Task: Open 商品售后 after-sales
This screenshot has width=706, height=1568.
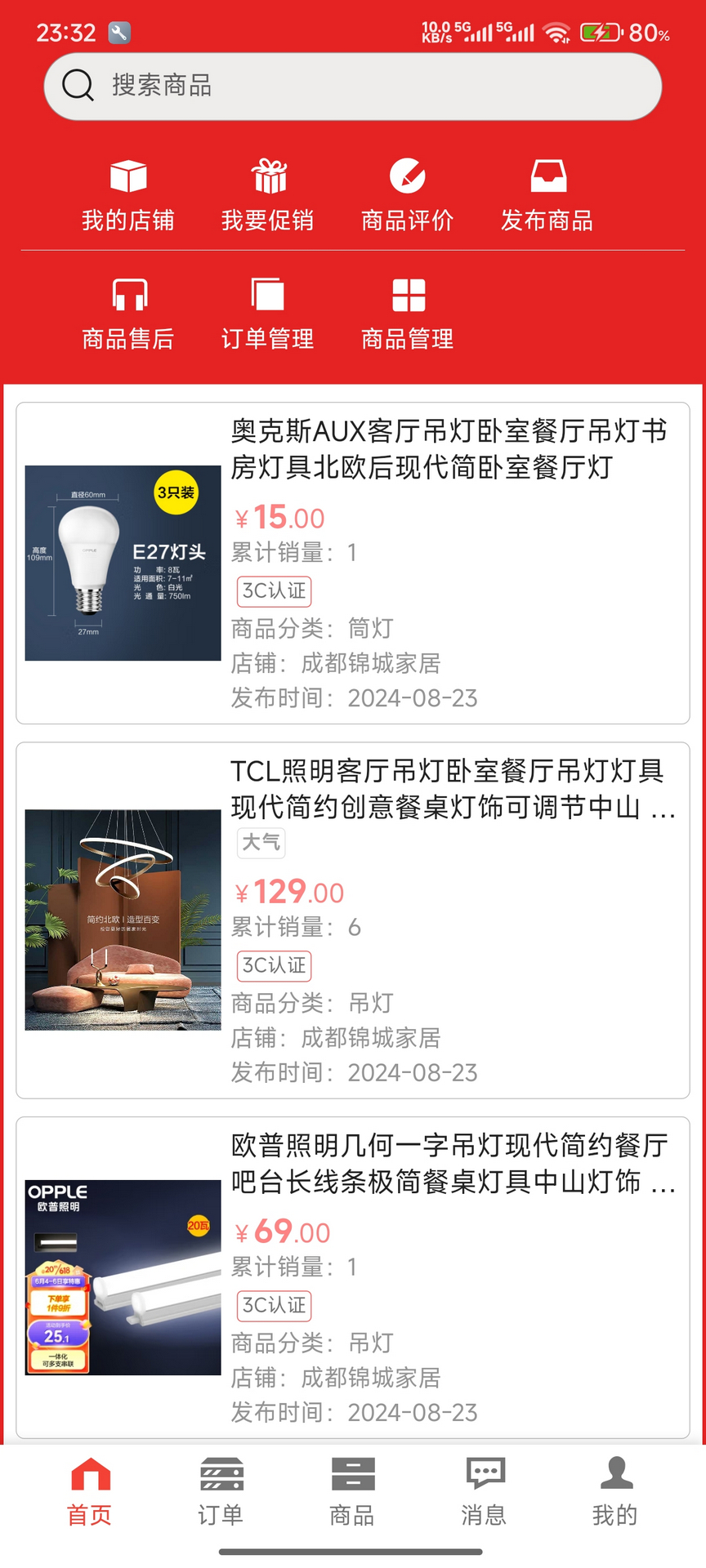Action: (x=128, y=314)
